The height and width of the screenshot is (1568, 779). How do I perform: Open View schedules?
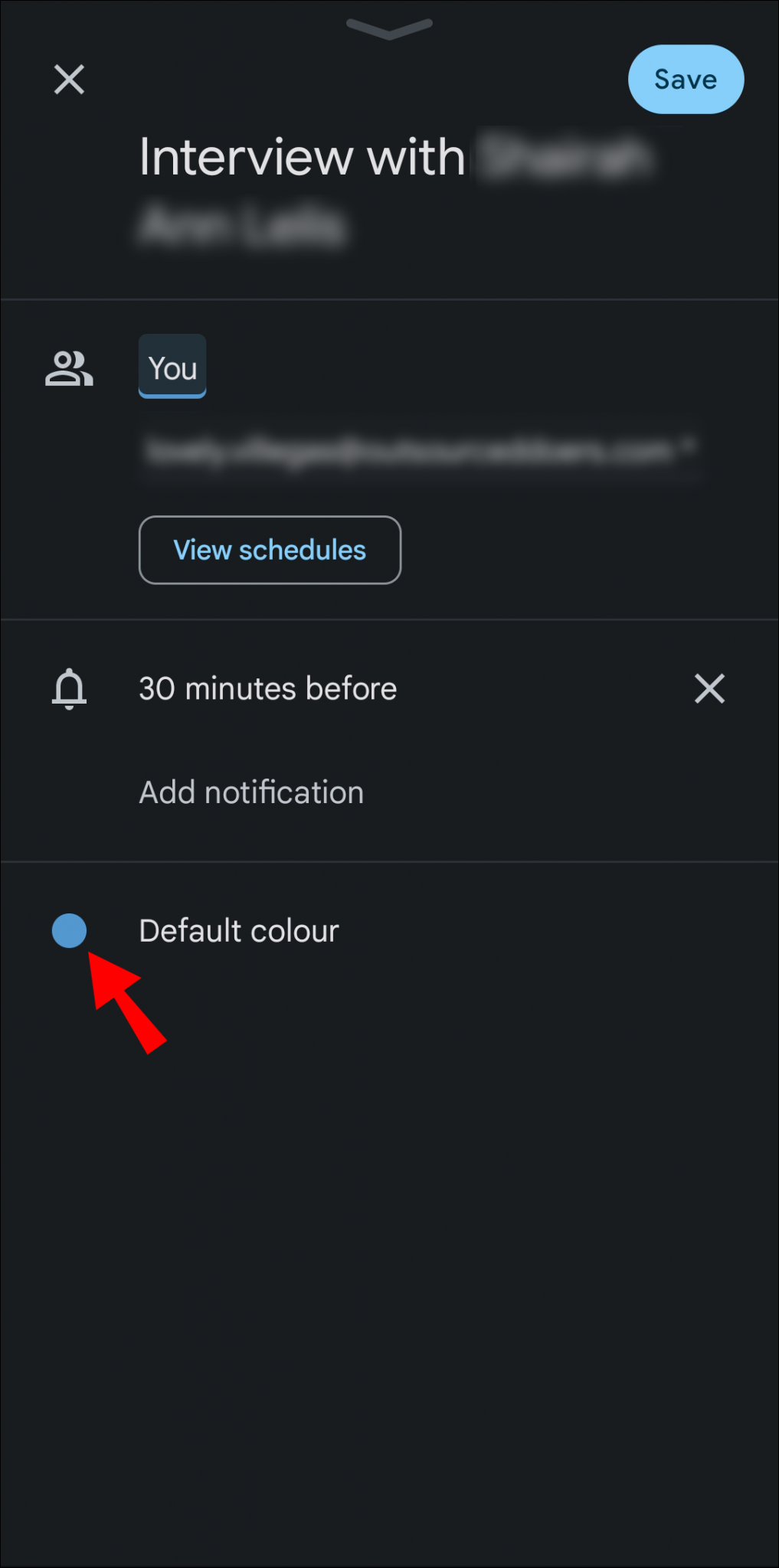(x=269, y=550)
